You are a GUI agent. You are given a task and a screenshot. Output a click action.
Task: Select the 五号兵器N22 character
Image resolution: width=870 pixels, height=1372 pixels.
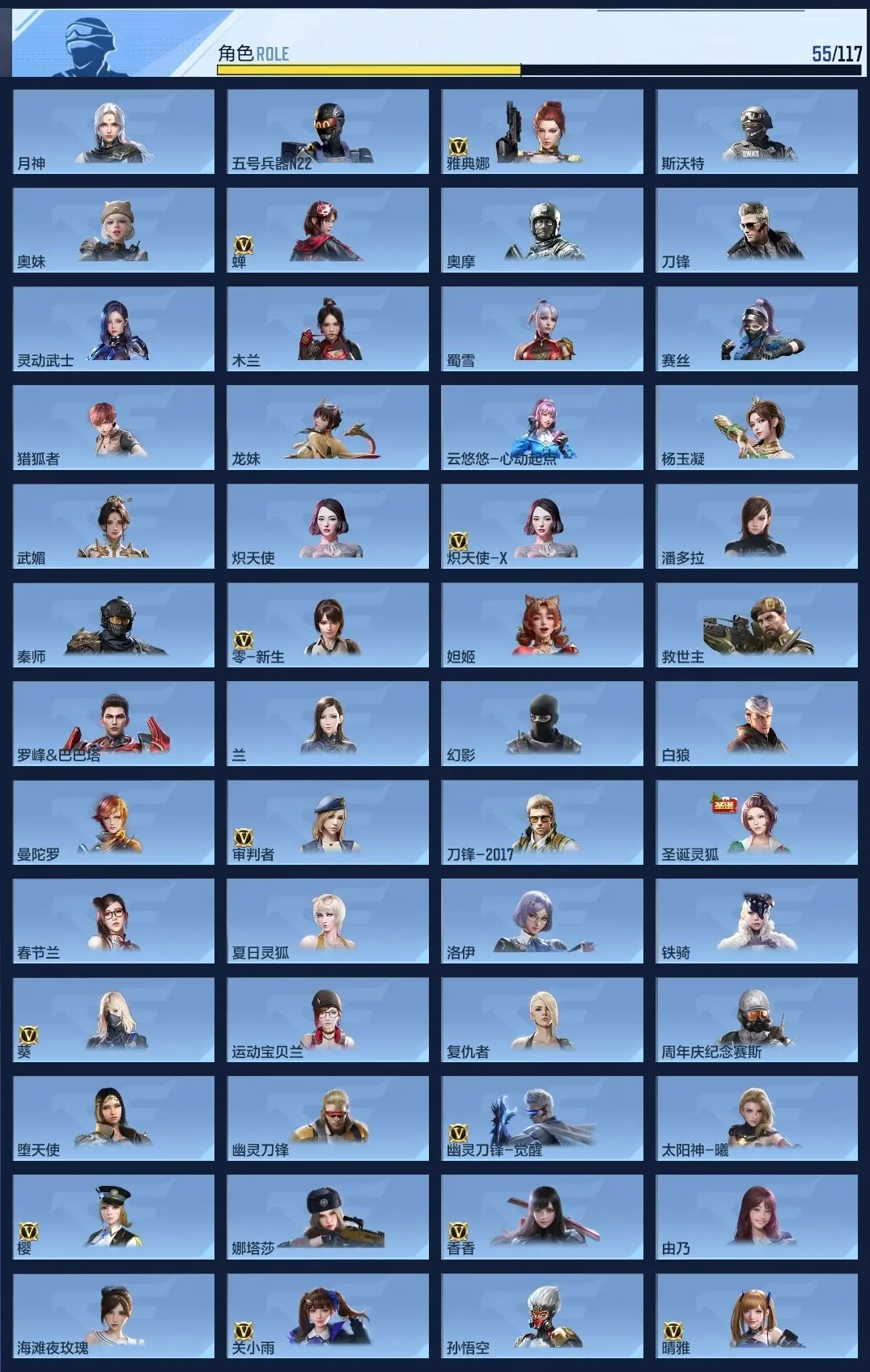[328, 131]
